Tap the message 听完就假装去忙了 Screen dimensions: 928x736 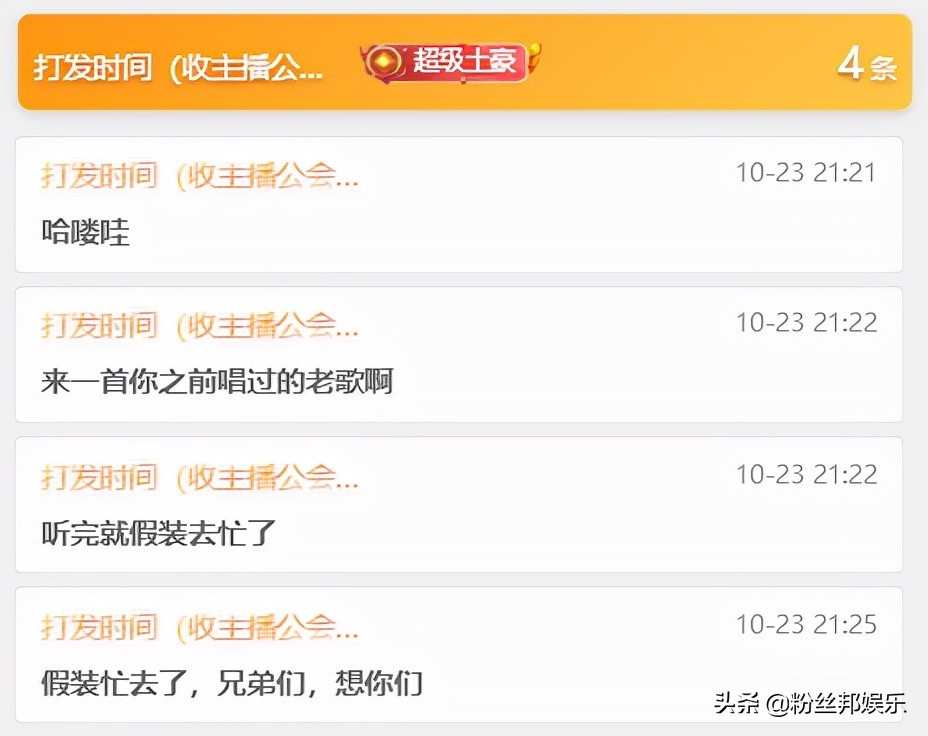(458, 505)
